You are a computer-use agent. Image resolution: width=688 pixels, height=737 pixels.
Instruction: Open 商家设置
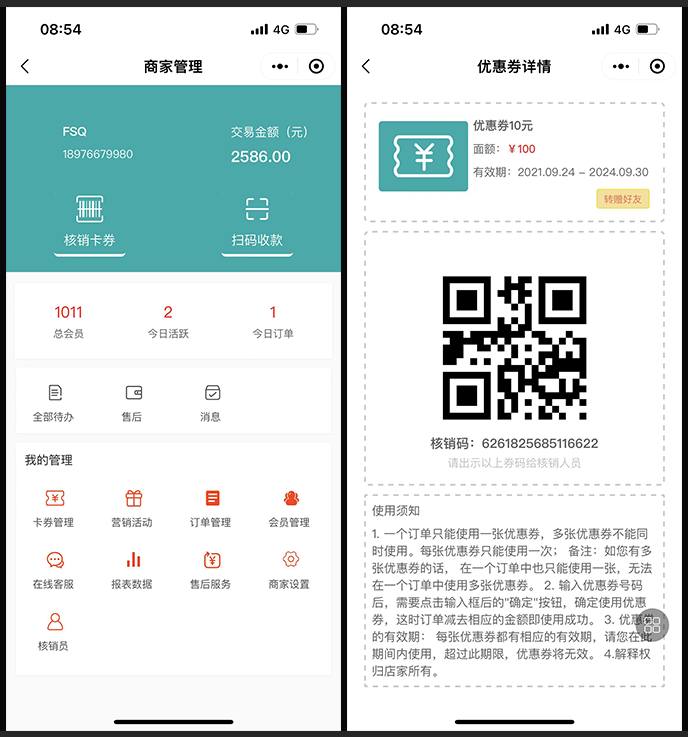pos(290,570)
